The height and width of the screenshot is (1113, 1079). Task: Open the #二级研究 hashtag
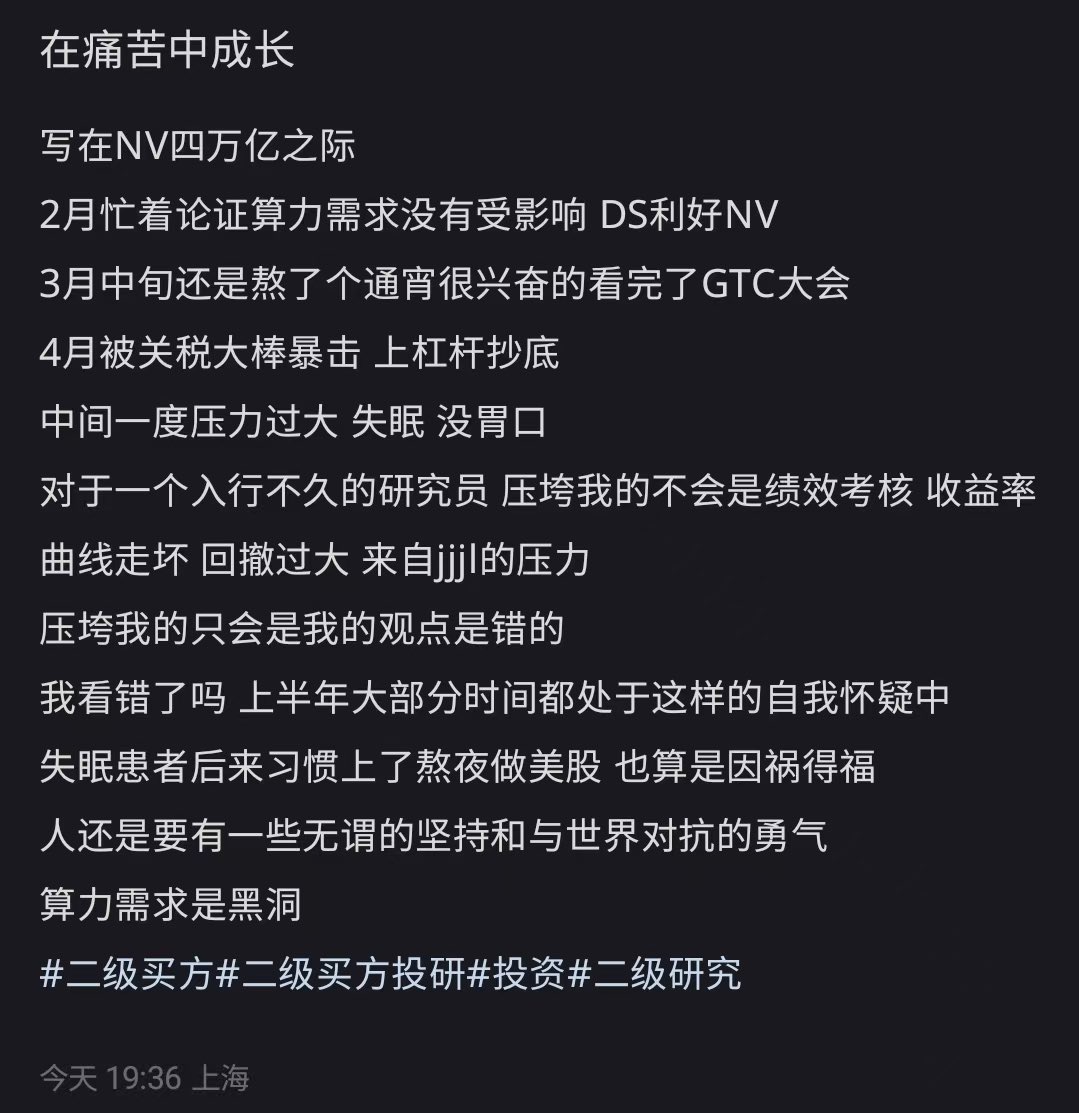pyautogui.click(x=655, y=973)
